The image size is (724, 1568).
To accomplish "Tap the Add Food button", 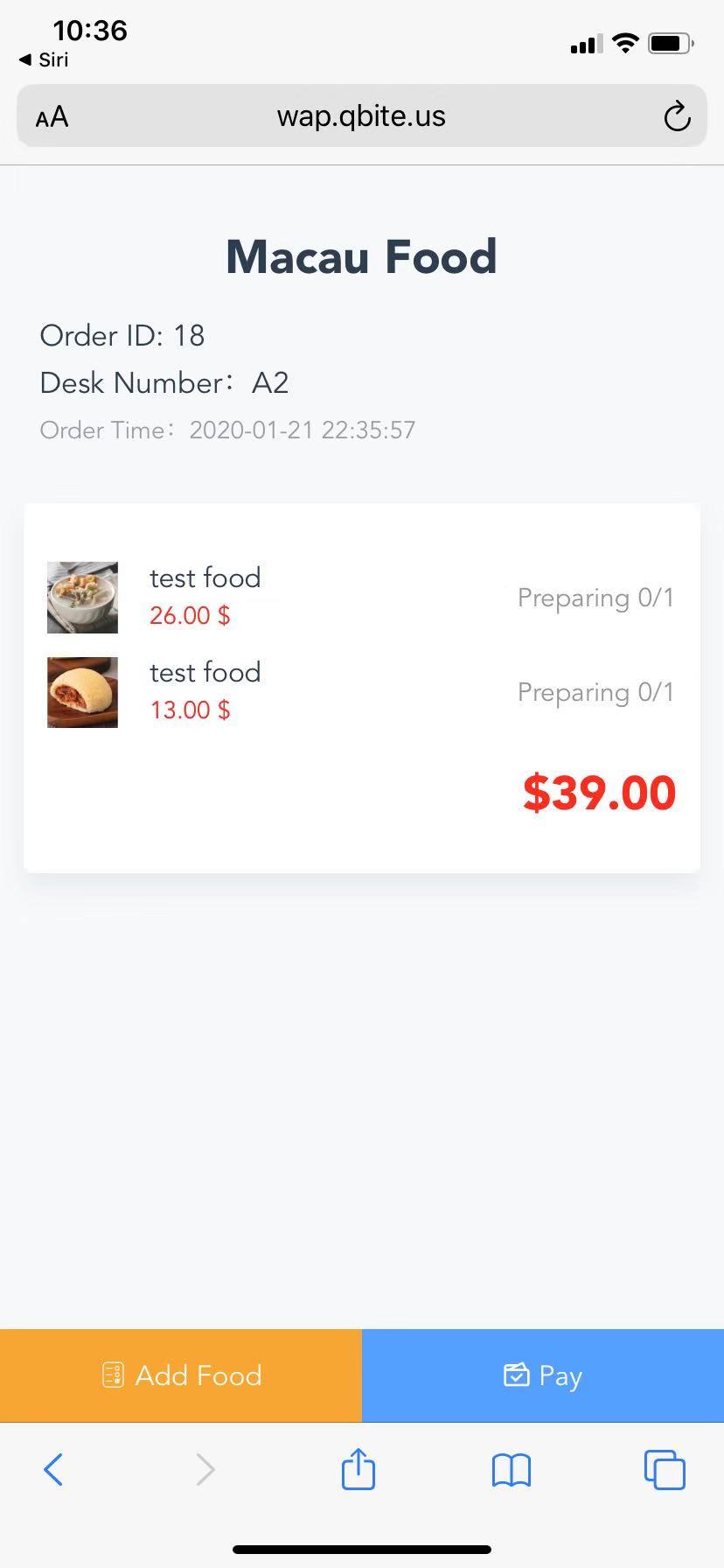I will [181, 1375].
